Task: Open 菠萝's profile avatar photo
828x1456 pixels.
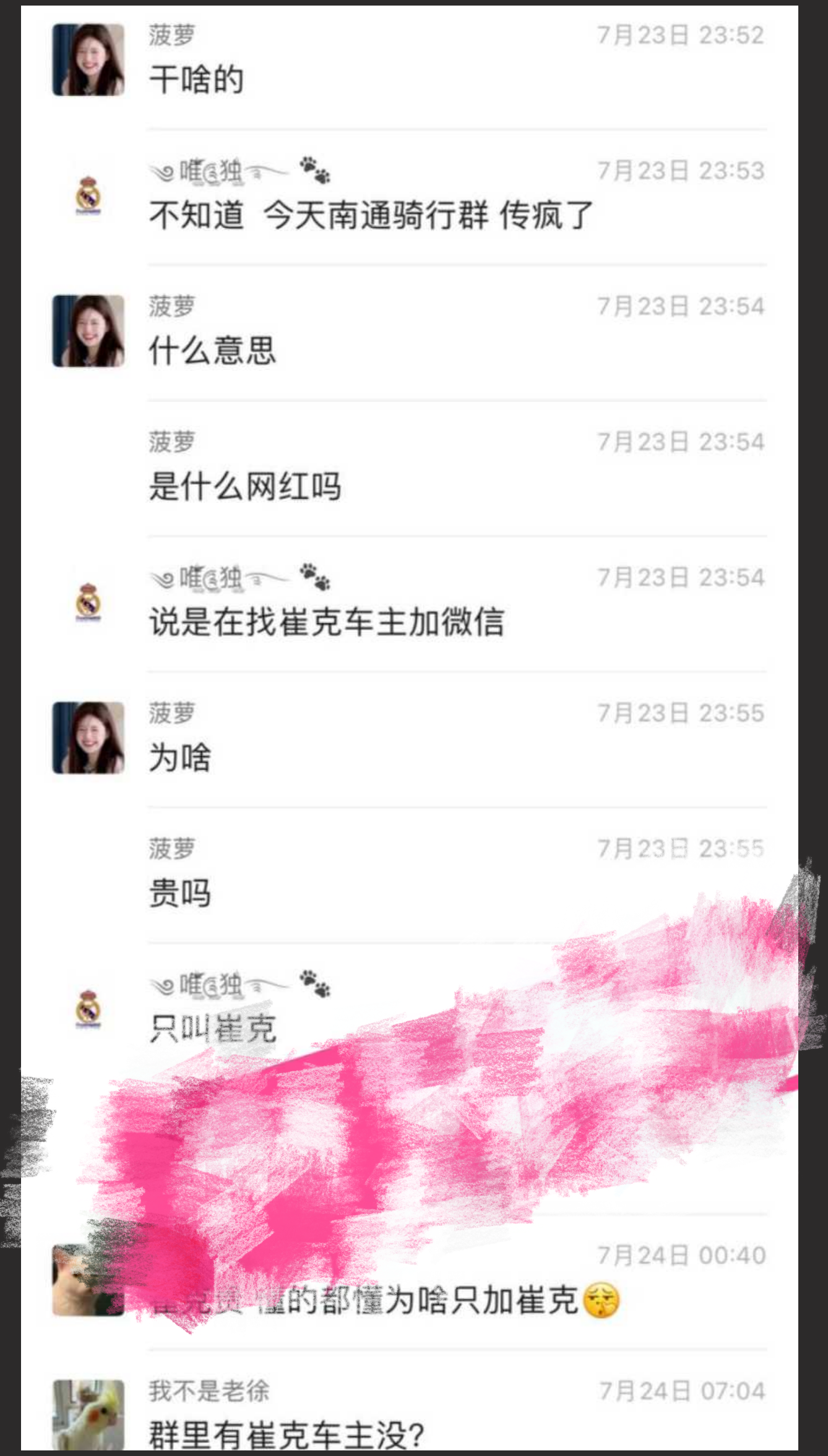Action: coord(87,59)
